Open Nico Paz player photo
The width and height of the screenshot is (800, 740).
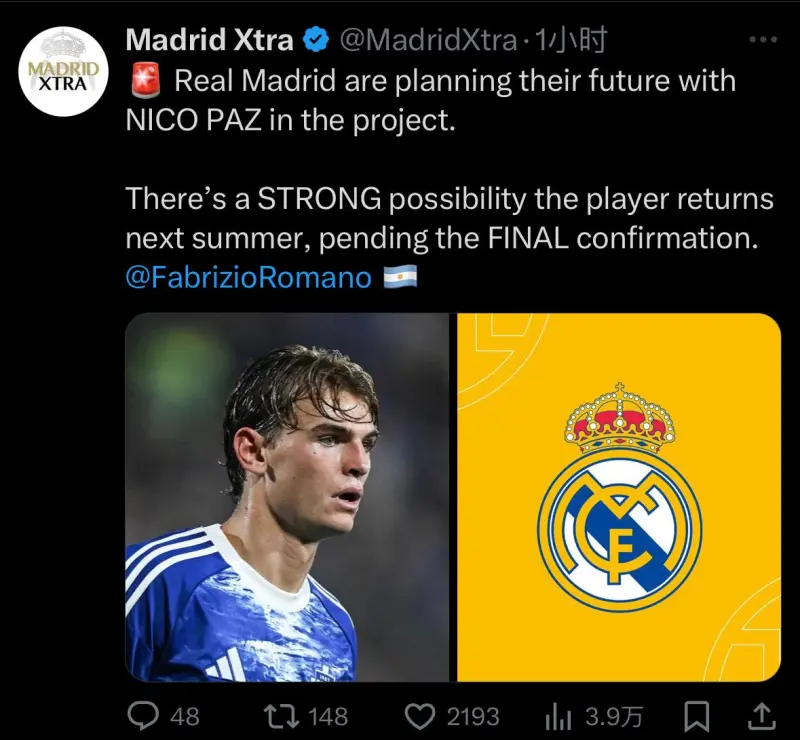(287, 497)
